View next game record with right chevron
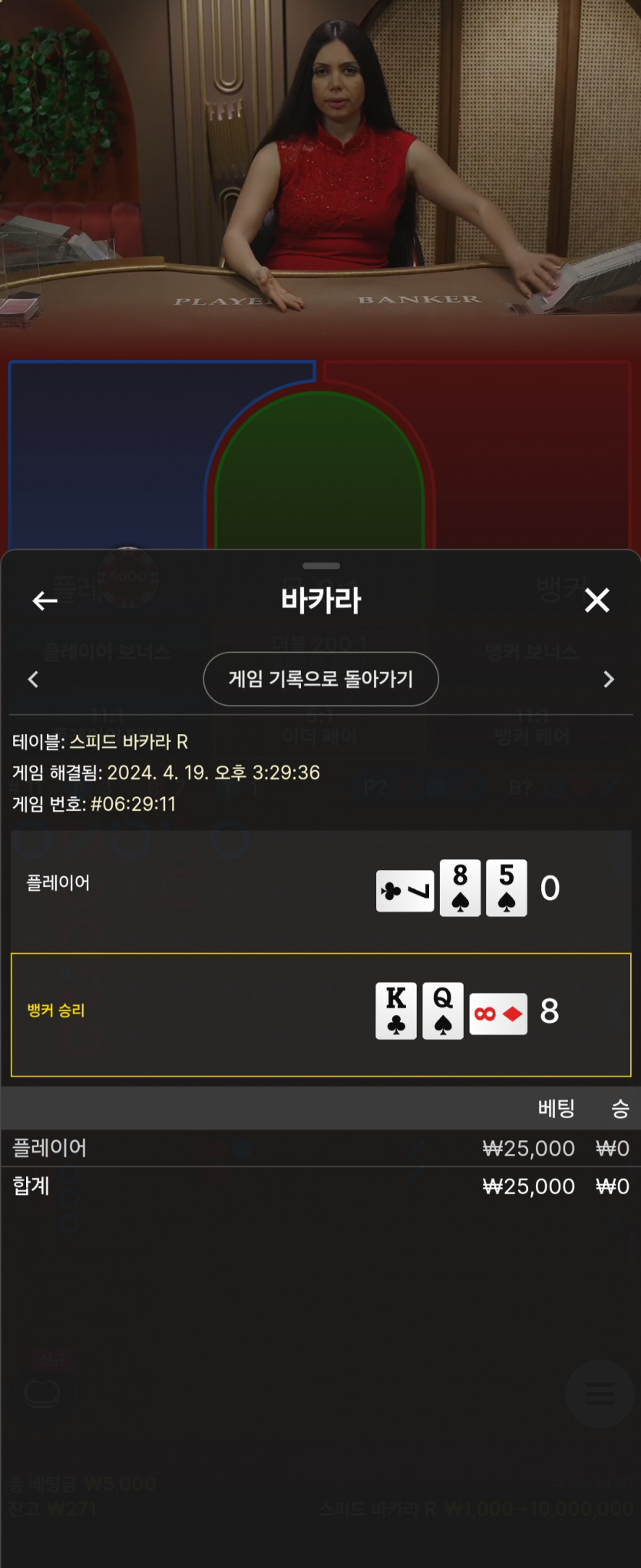641x1568 pixels. [x=608, y=680]
